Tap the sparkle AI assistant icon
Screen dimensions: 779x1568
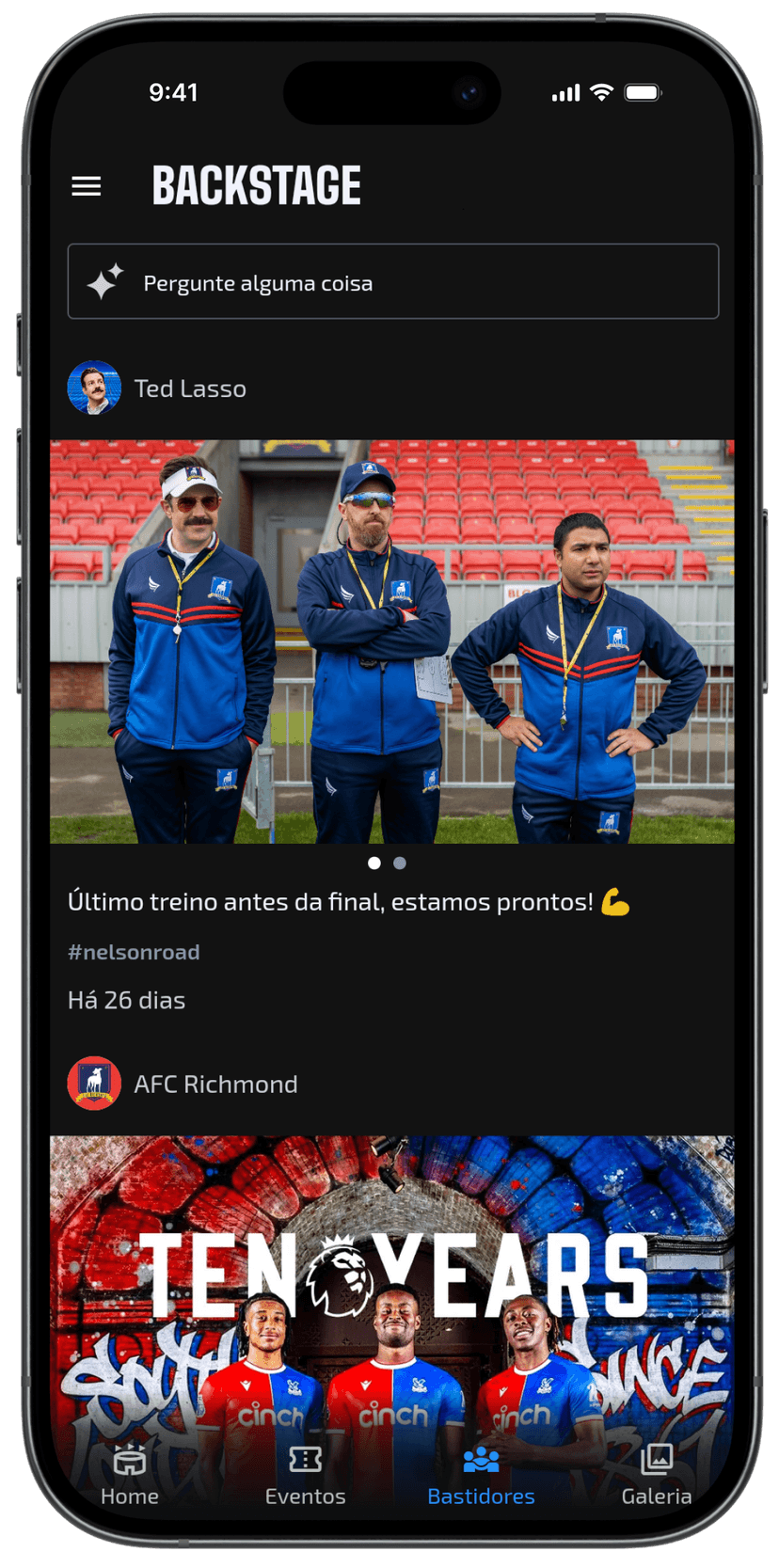tap(106, 280)
